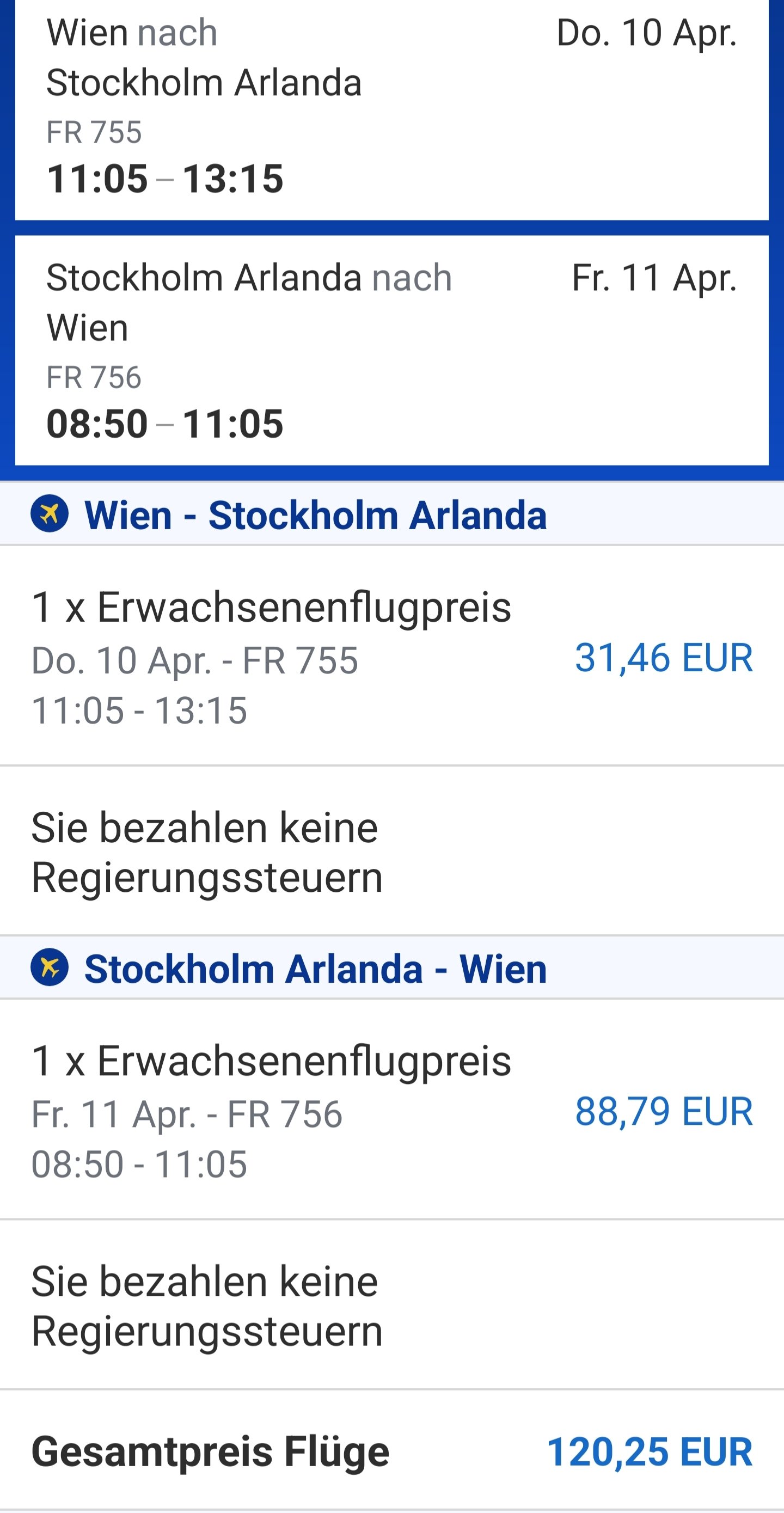
Task: Open the Stockholm Arlanda to Wien flight card
Action: coord(391,350)
